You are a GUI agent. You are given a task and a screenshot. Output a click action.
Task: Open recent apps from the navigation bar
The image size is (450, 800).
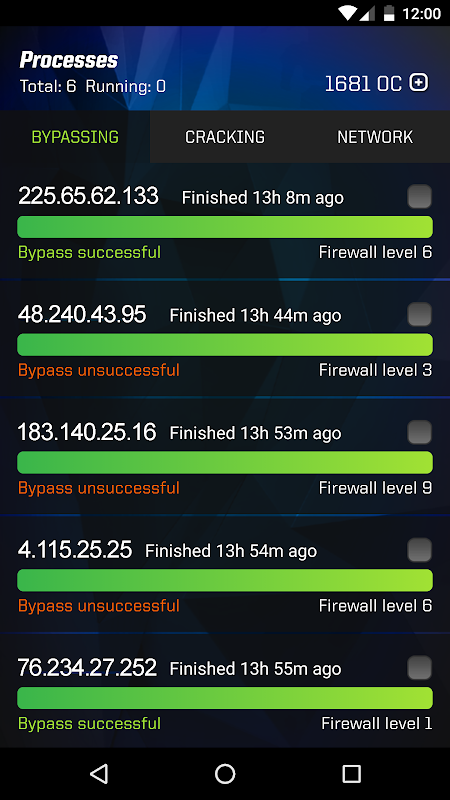(x=351, y=773)
